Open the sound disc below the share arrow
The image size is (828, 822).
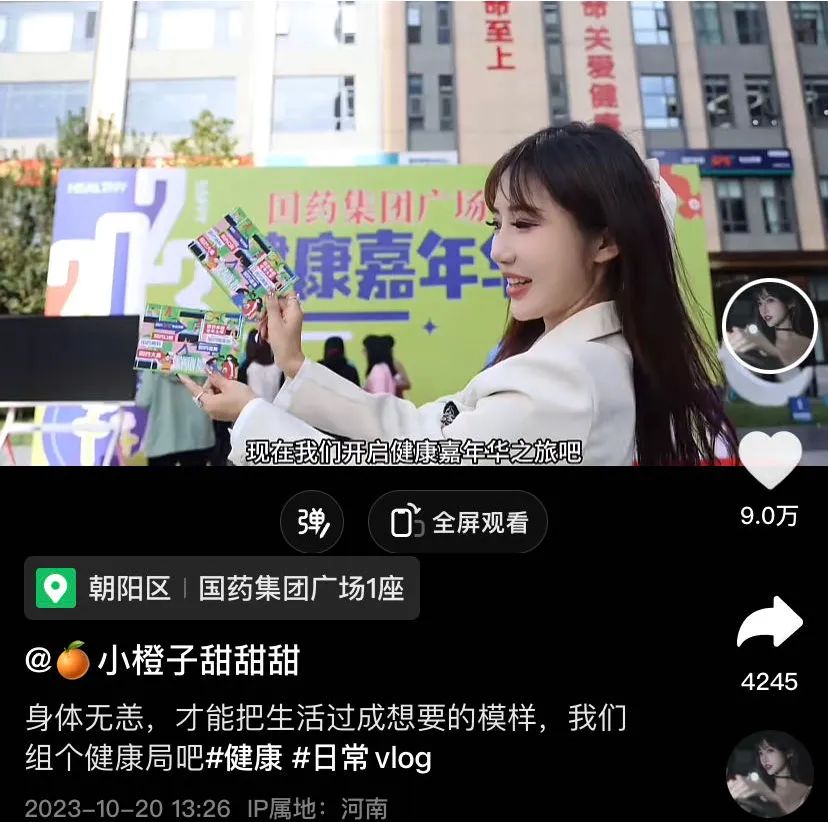769,773
